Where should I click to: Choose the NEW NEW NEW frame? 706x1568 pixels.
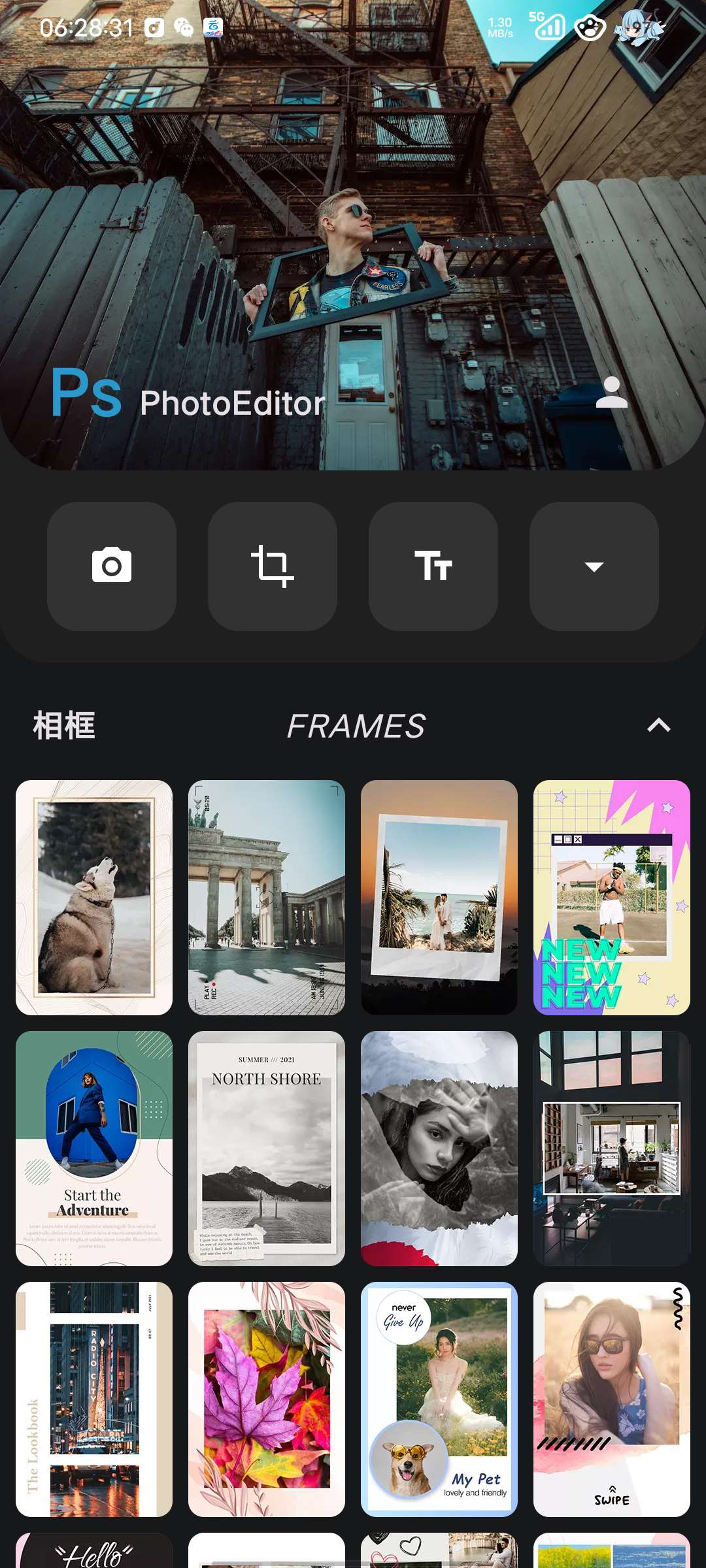tap(612, 897)
